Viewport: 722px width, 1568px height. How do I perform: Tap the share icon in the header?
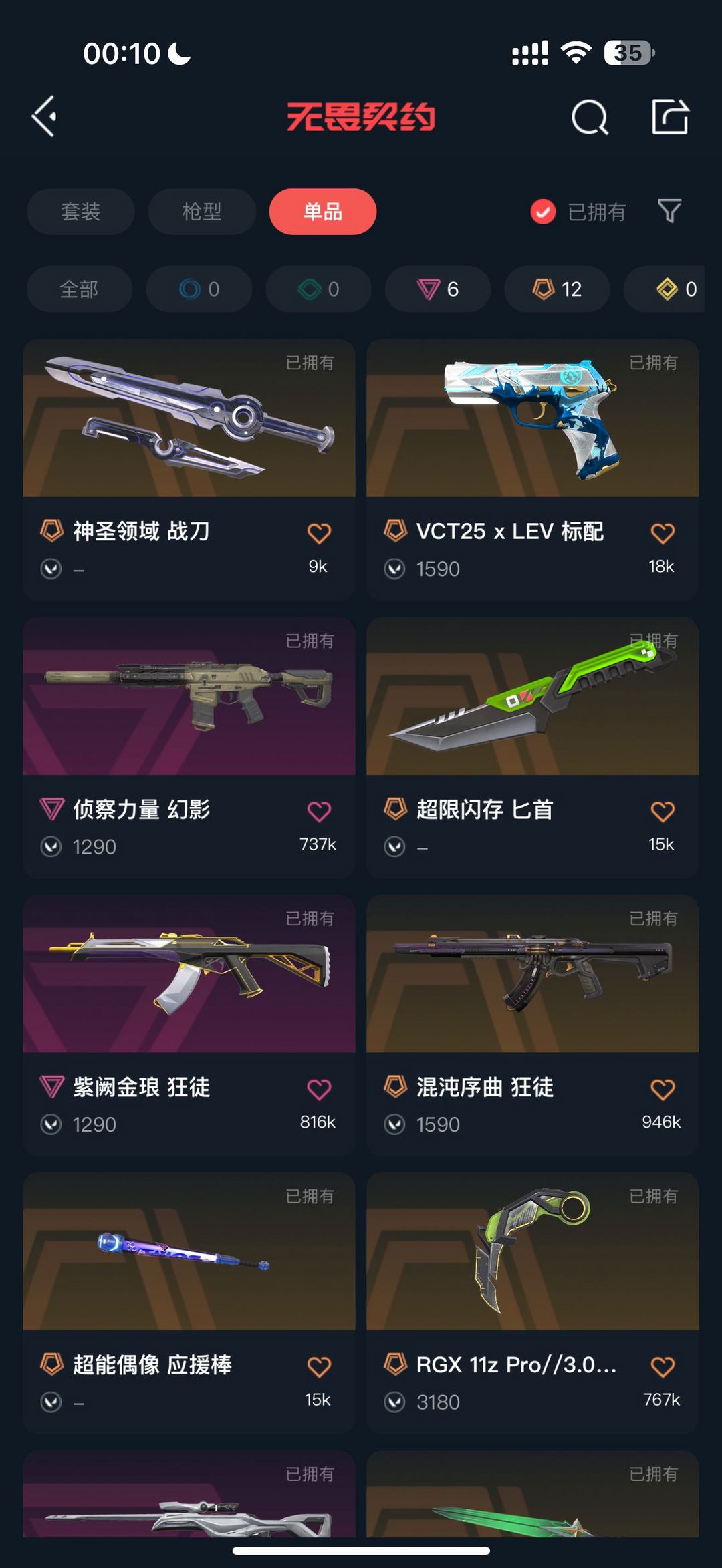click(x=670, y=117)
